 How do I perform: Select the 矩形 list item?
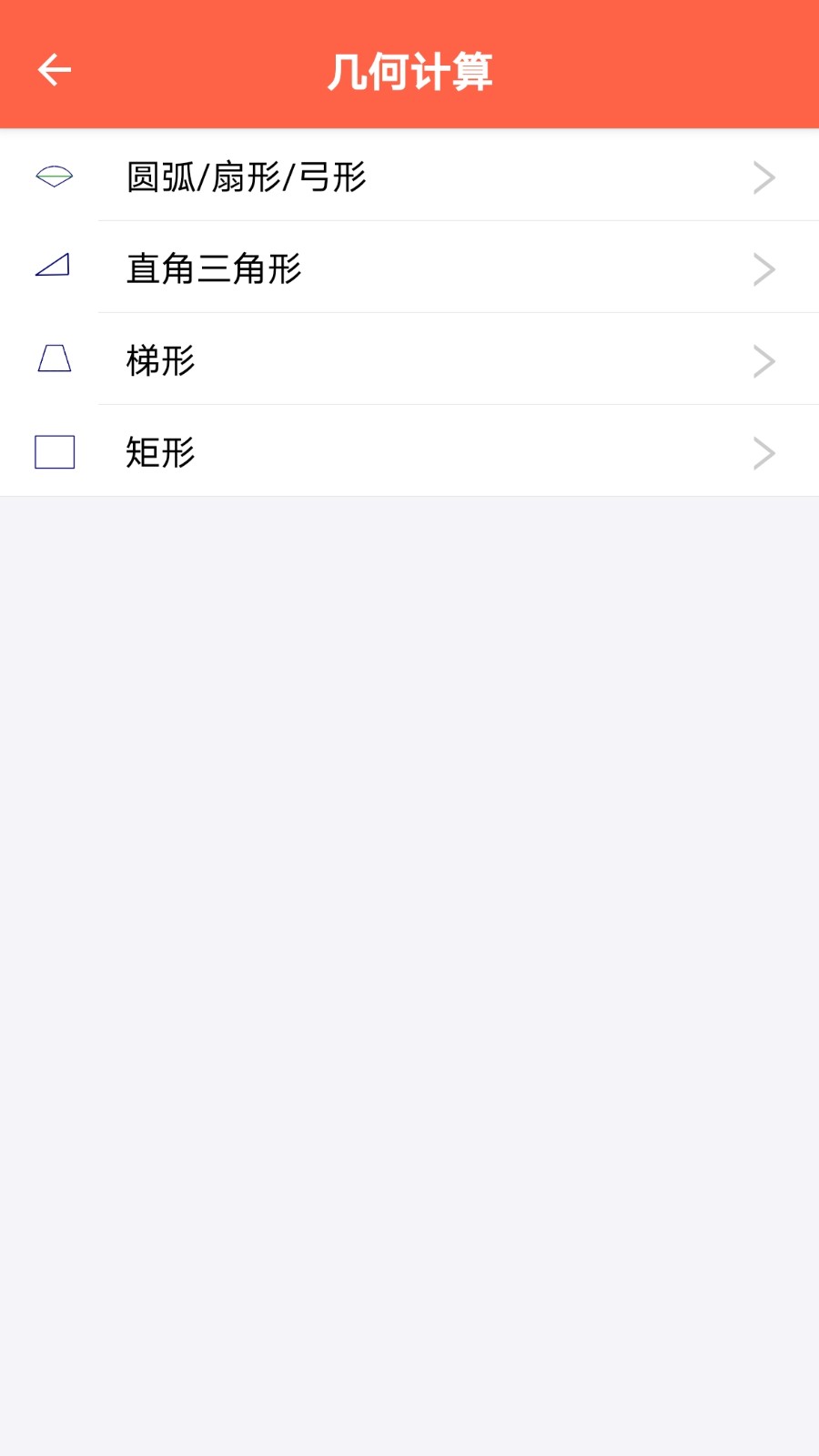[x=409, y=452]
